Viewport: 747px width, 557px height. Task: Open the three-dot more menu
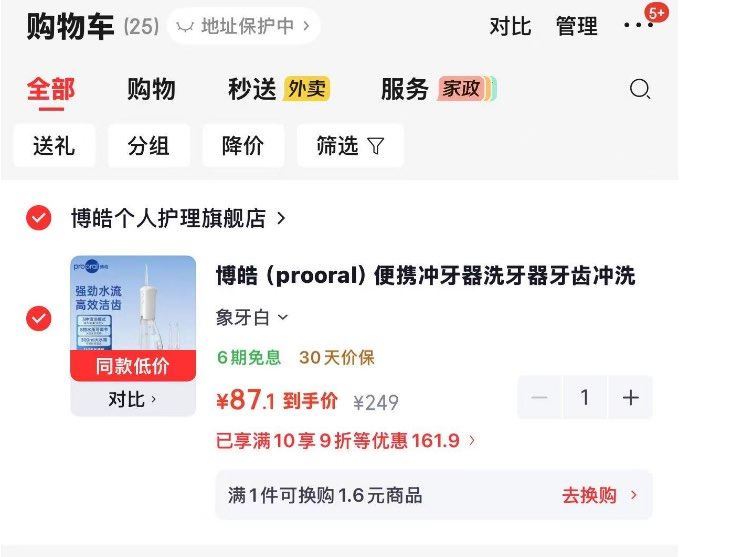point(638,25)
